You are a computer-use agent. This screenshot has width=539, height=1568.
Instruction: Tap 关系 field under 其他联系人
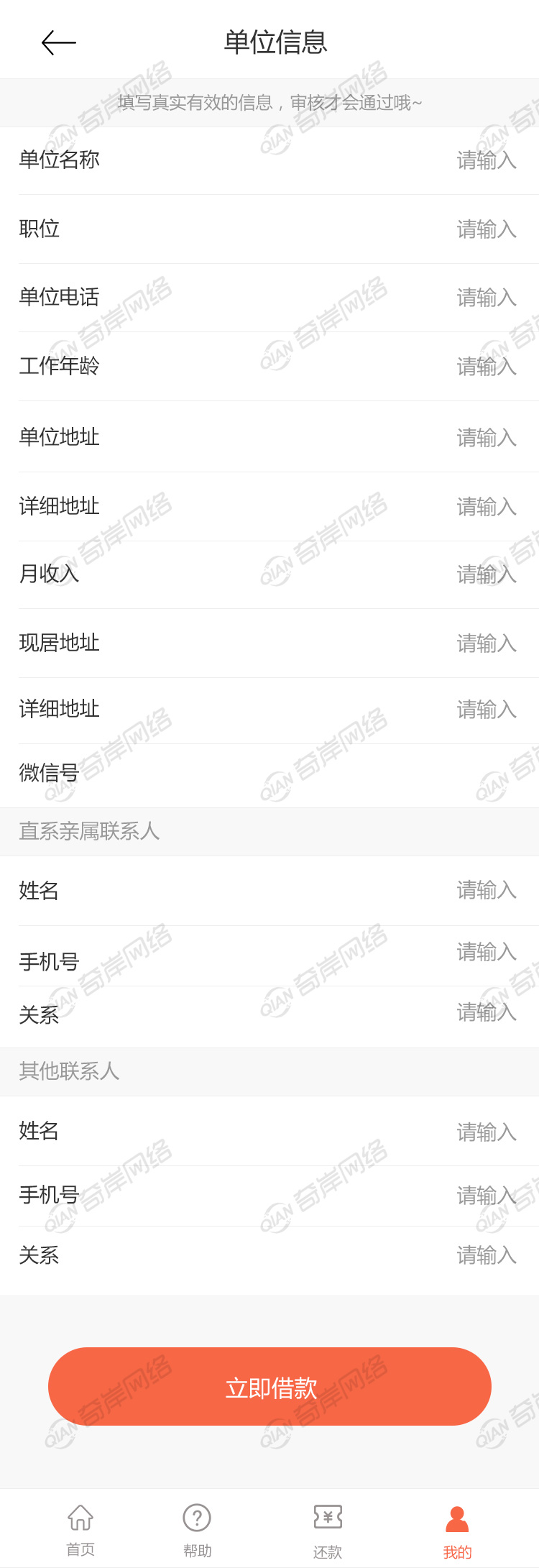click(486, 1256)
